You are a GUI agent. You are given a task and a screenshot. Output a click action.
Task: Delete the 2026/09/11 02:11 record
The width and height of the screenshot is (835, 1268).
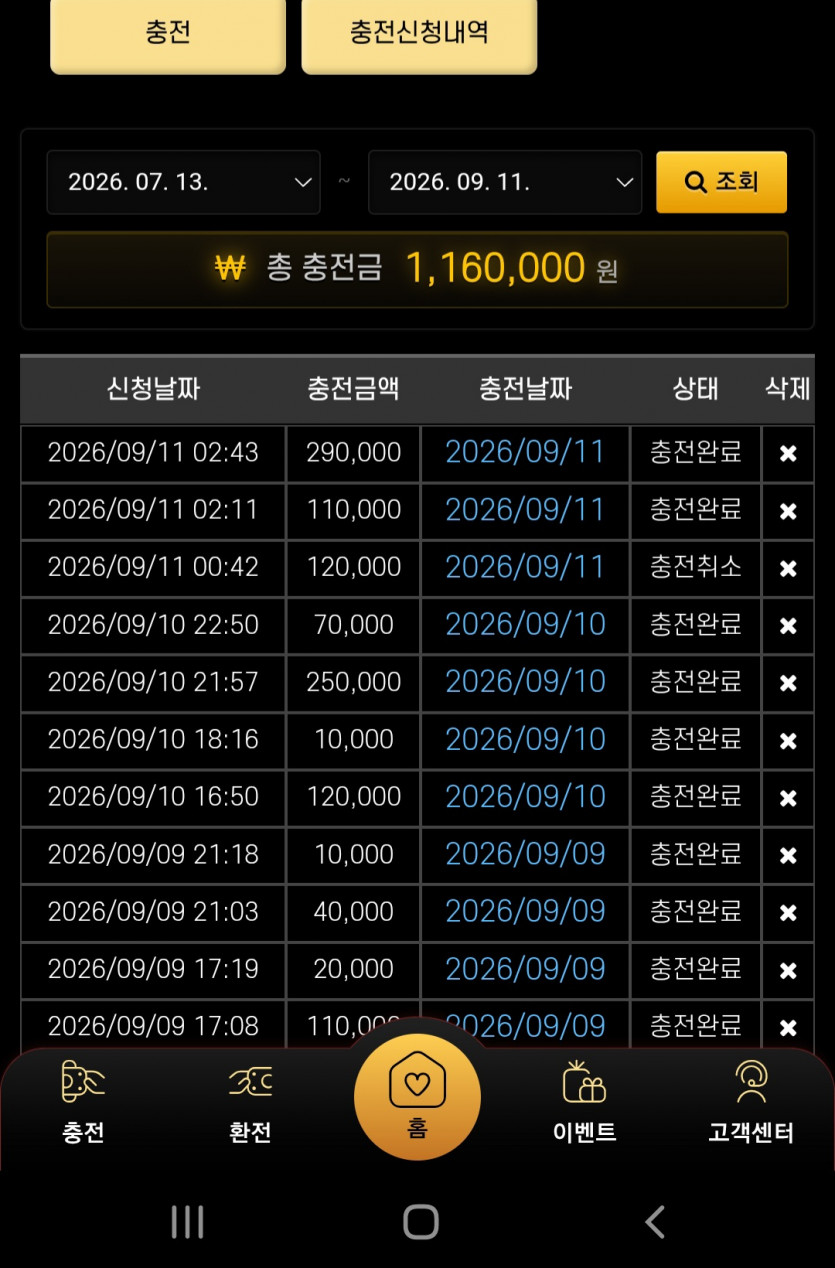pyautogui.click(x=788, y=512)
